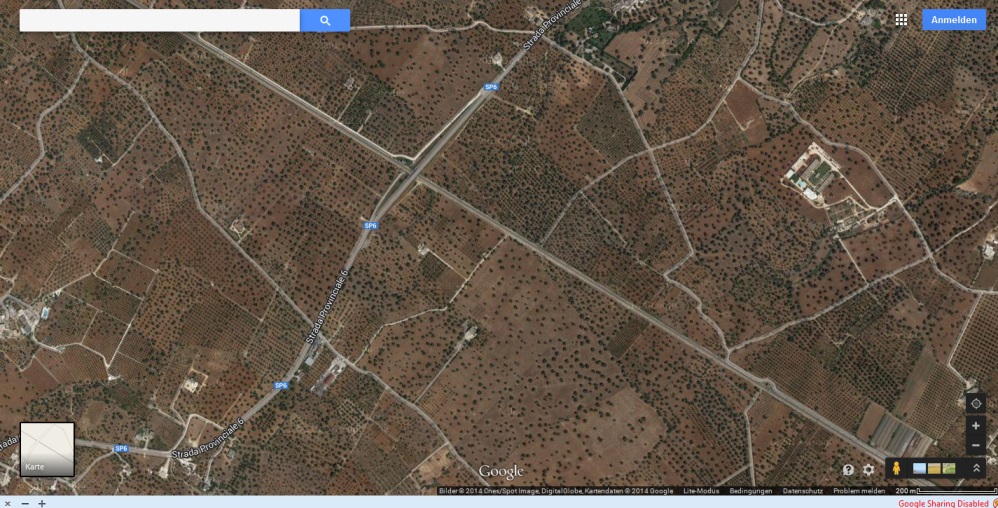Open the Datenschutz link
This screenshot has width=998, height=508.
coord(802,491)
